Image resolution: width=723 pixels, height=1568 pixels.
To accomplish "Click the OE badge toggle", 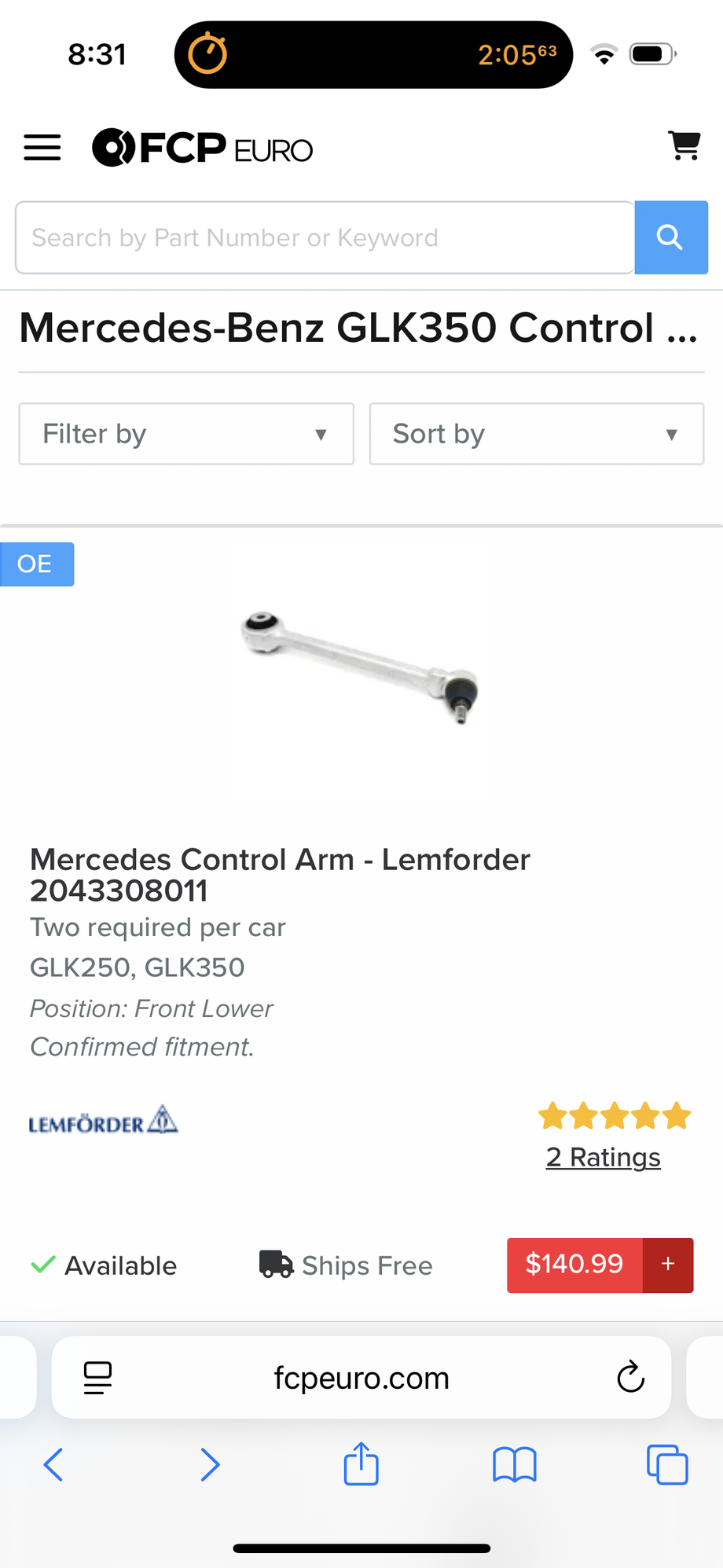I will click(x=36, y=564).
